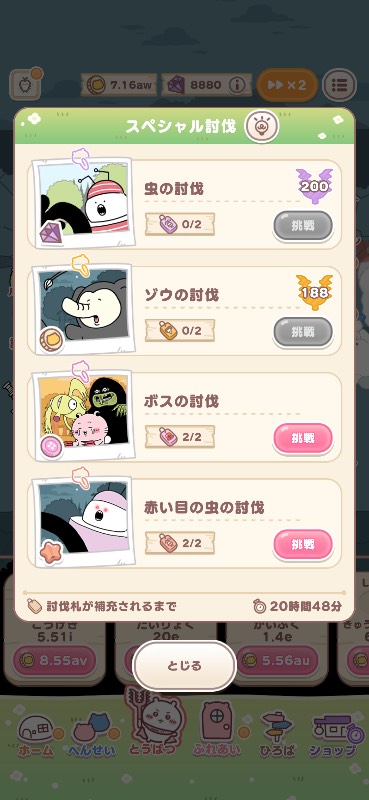
Task: Tap 挑戦 for ボスの討伐
Action: point(303,438)
